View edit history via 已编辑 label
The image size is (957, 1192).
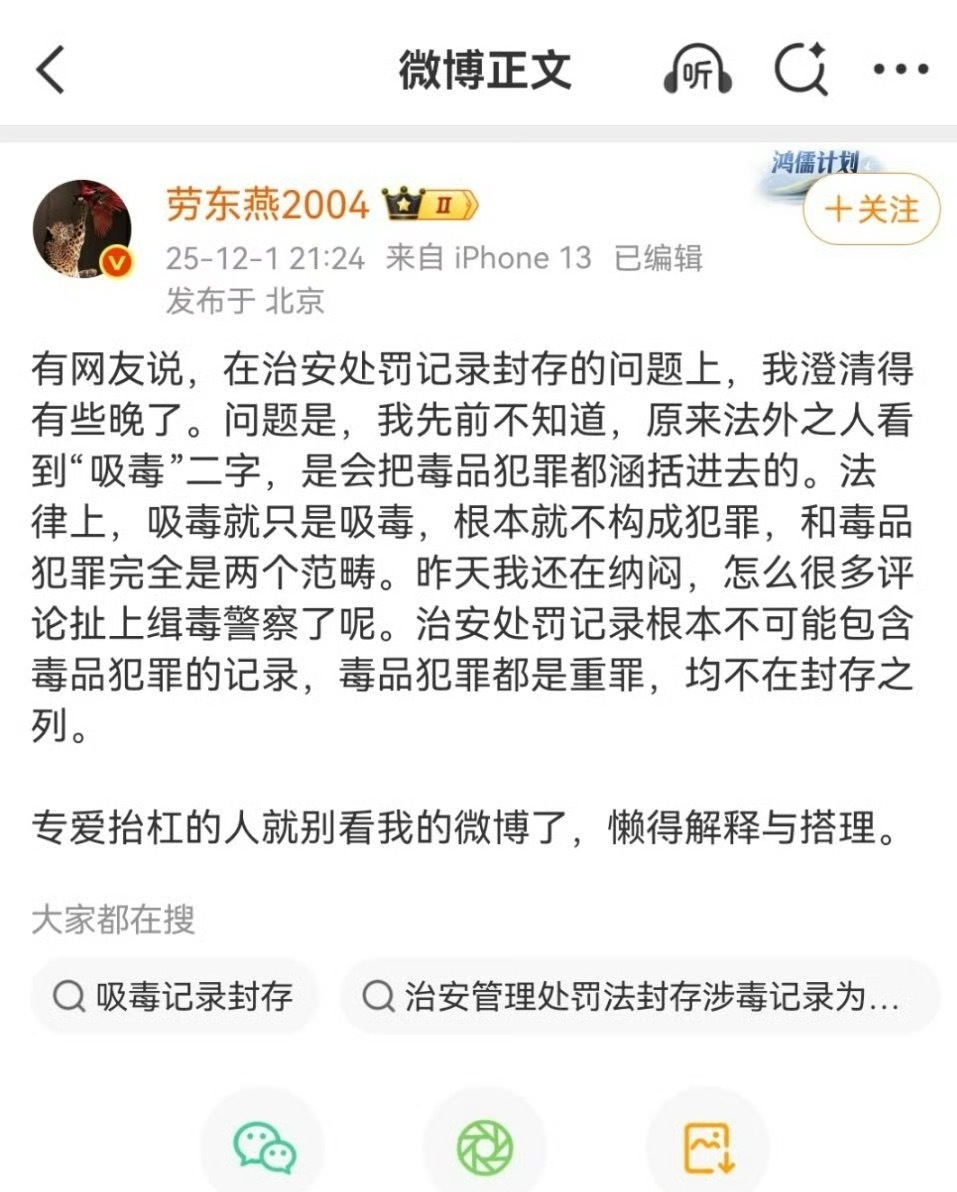tap(658, 259)
